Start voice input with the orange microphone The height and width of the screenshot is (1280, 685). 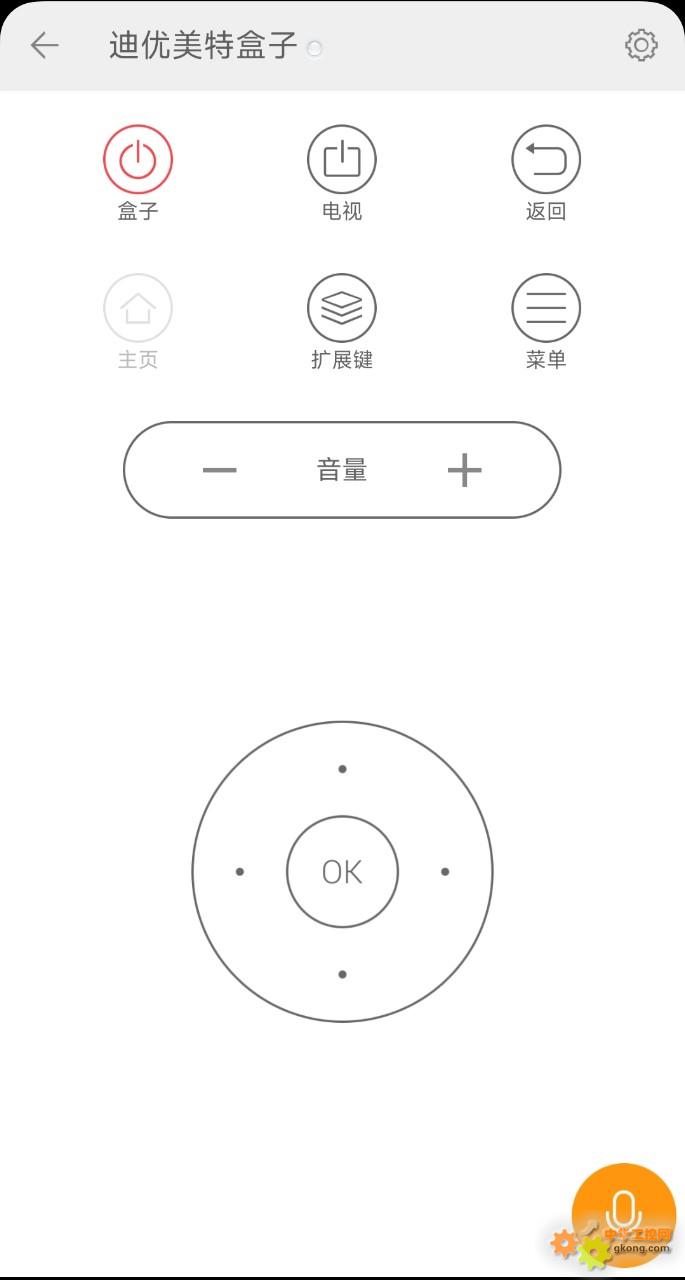pyautogui.click(x=624, y=1214)
